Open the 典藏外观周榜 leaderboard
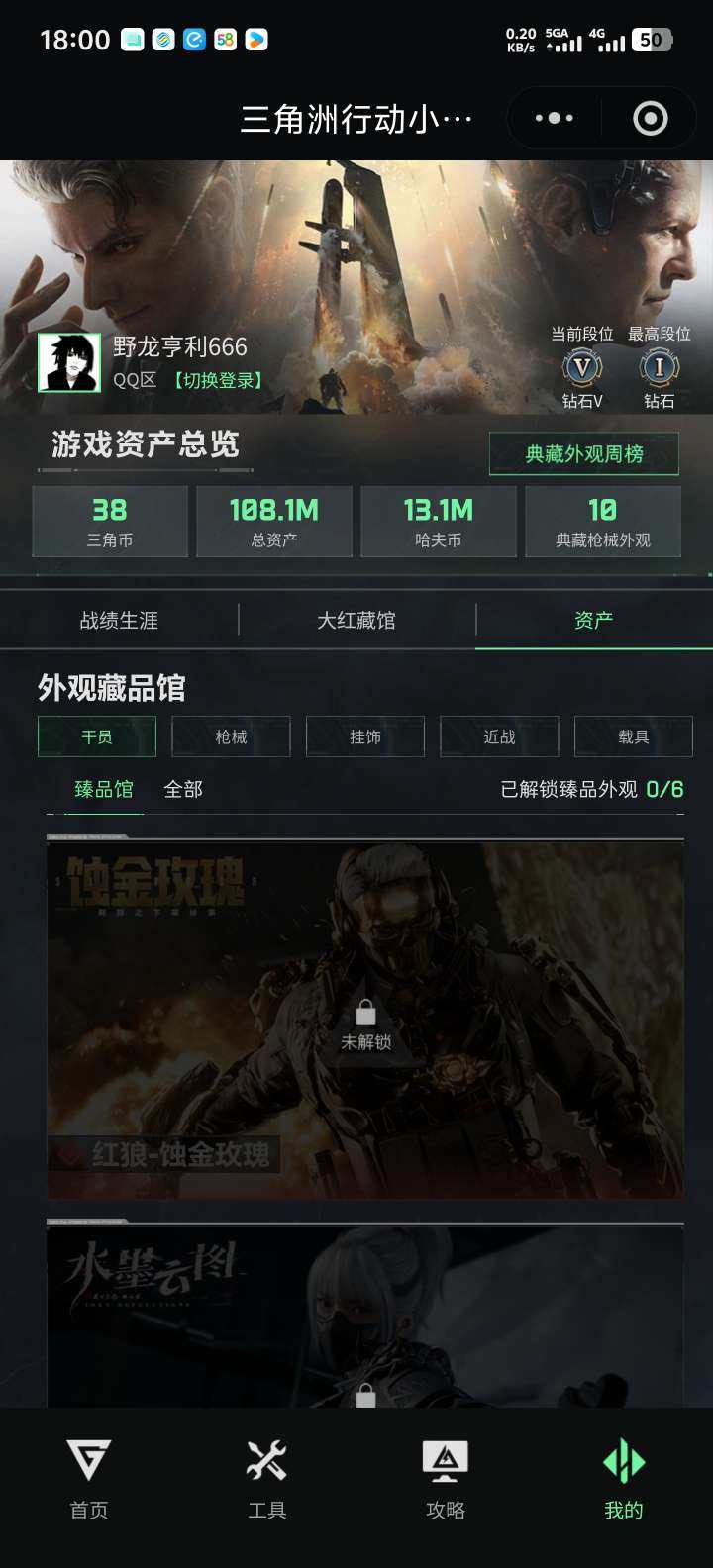 (585, 453)
